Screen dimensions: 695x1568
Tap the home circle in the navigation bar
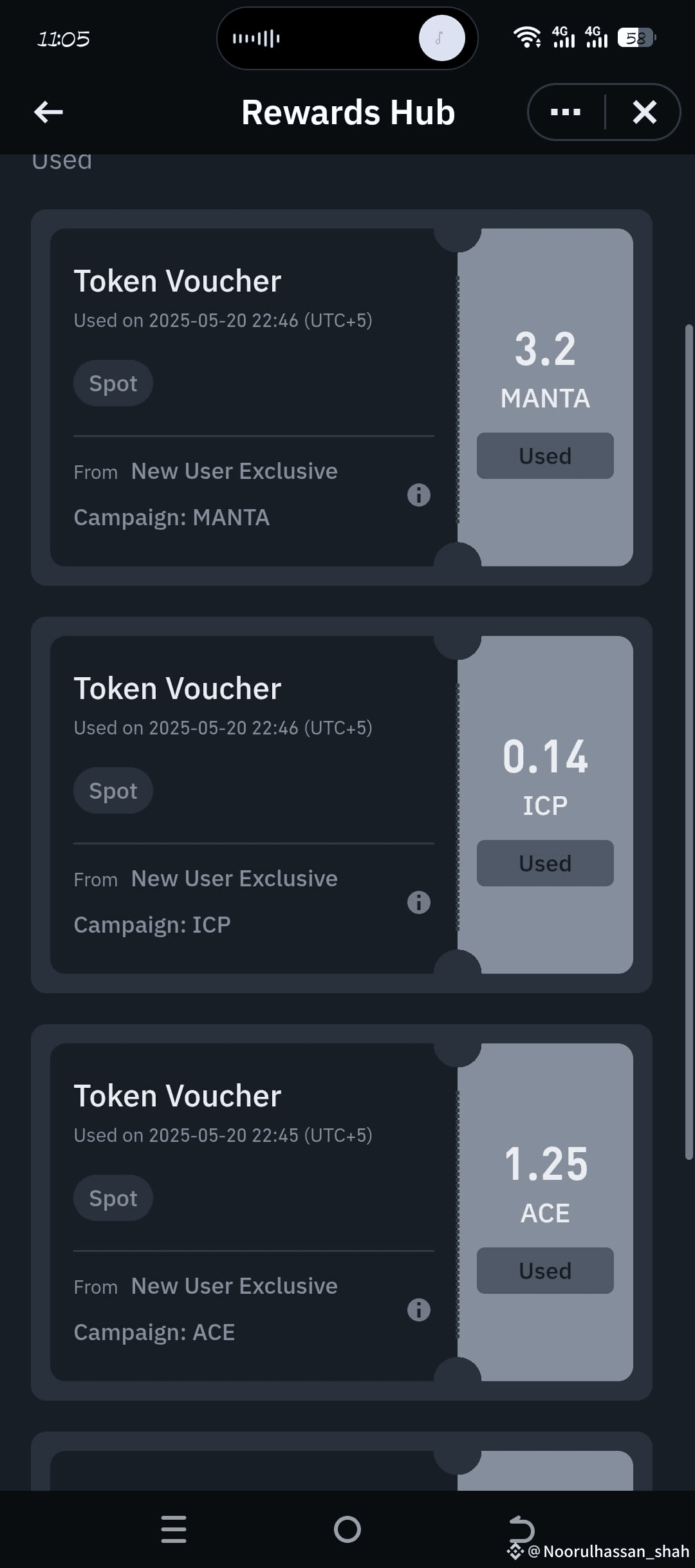[x=347, y=1529]
